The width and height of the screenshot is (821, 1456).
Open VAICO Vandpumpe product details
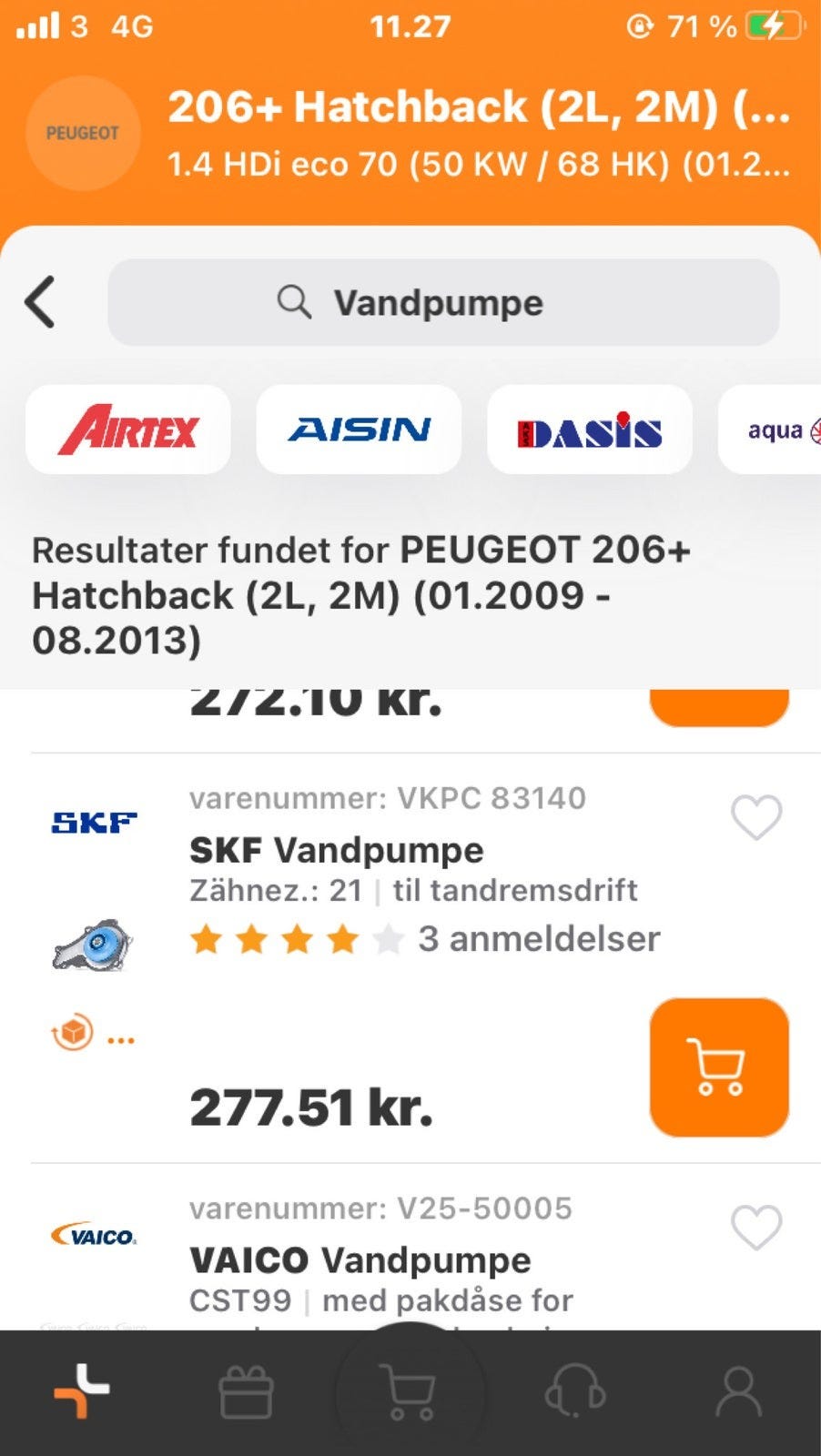click(360, 1261)
